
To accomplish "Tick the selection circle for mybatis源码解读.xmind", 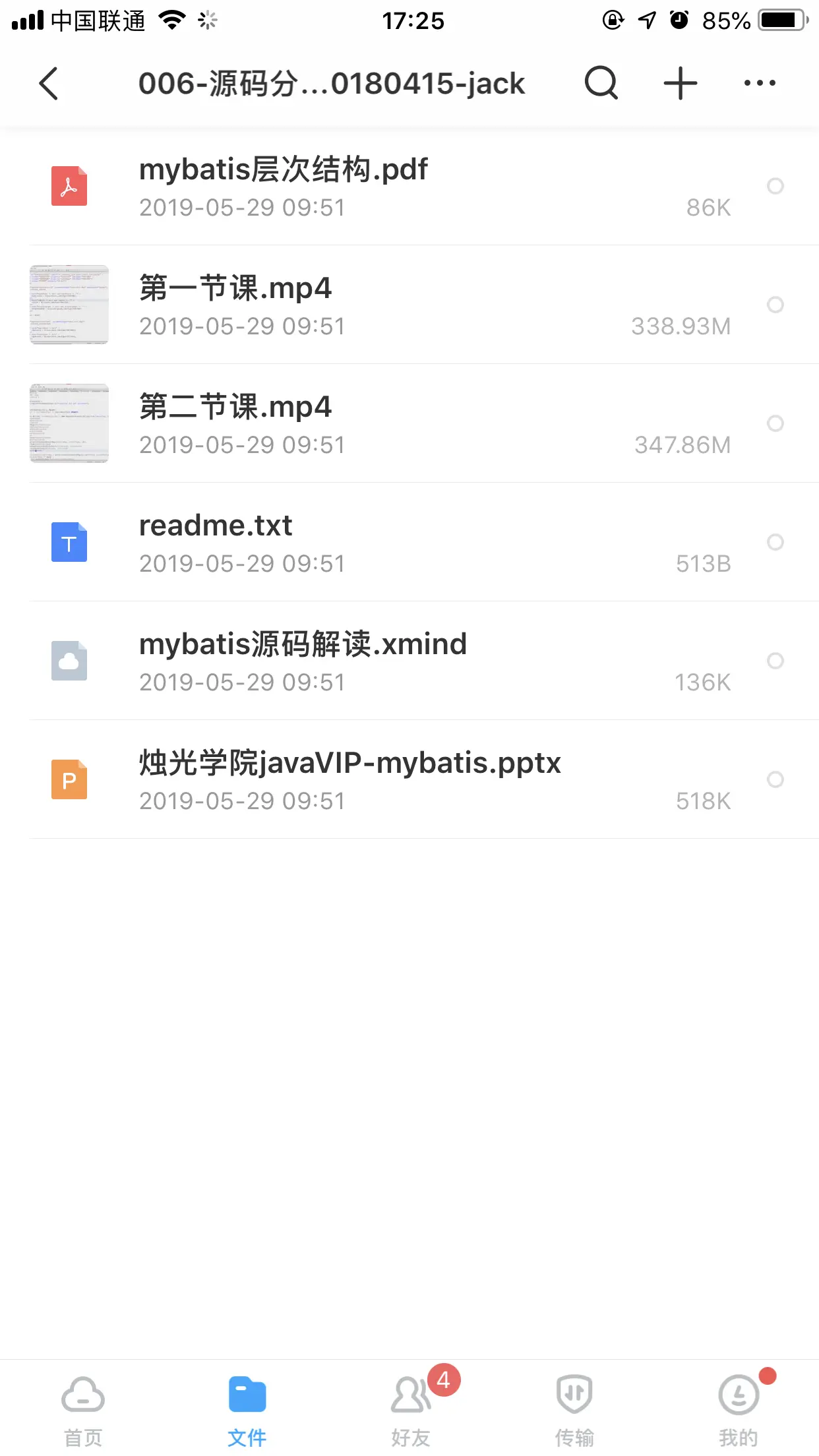I will tap(775, 661).
